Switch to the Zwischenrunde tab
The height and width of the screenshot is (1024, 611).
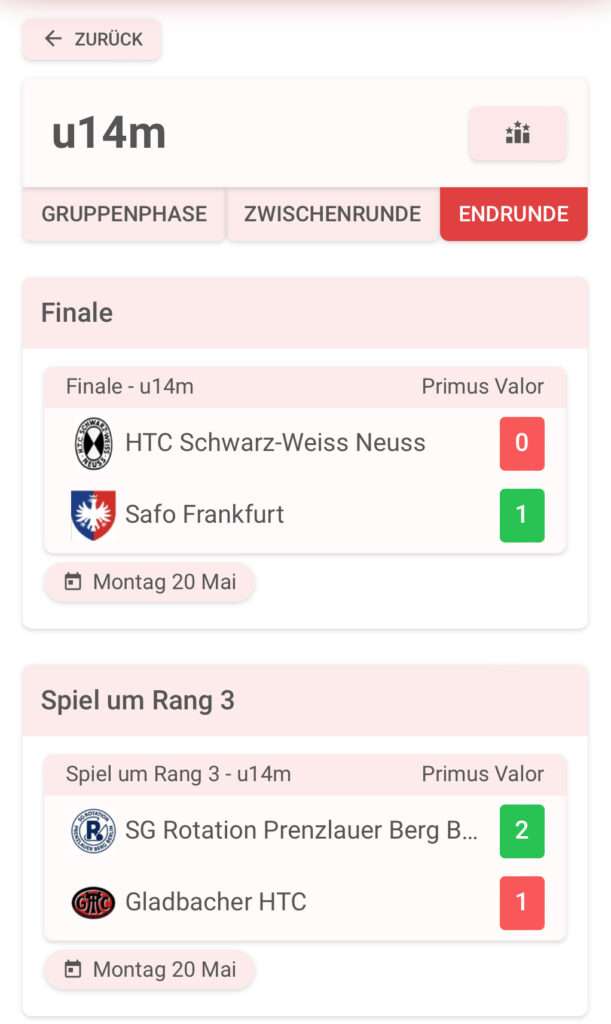(332, 214)
